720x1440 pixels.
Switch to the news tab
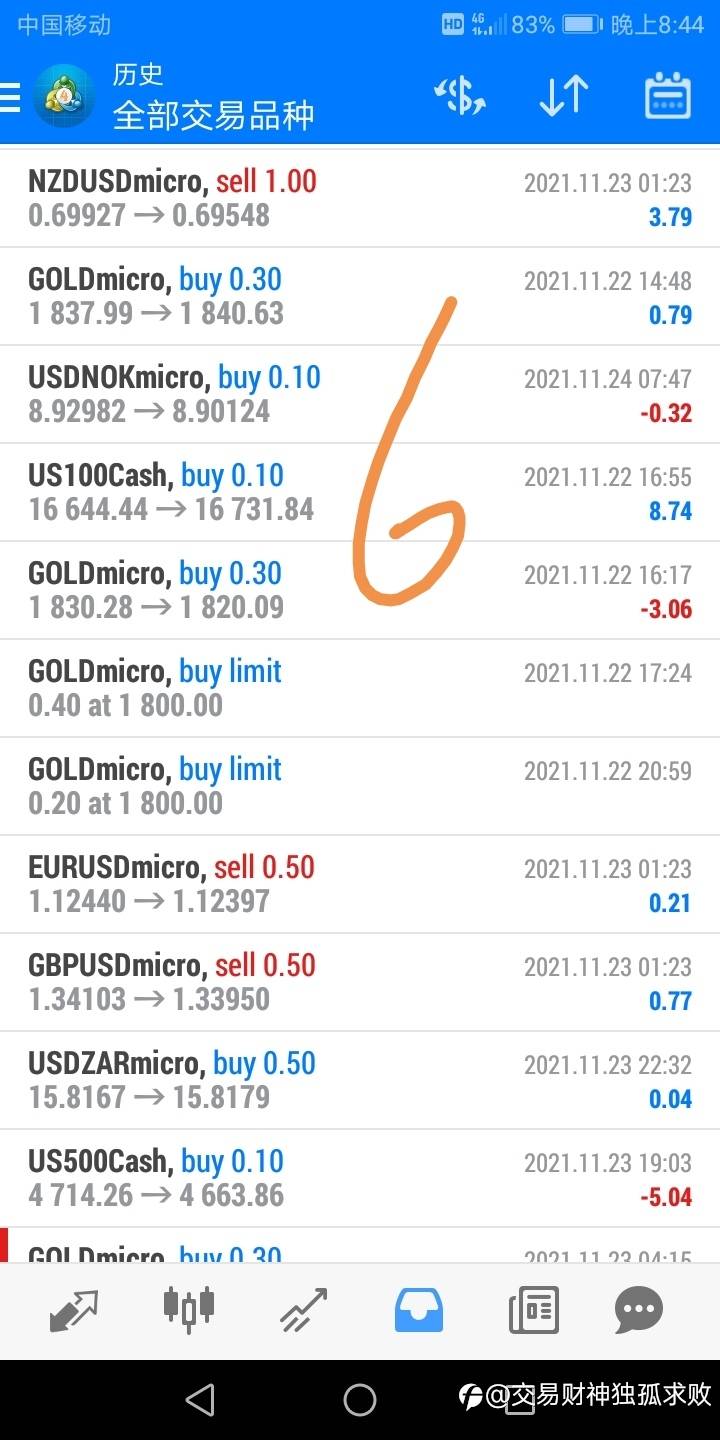point(533,1310)
